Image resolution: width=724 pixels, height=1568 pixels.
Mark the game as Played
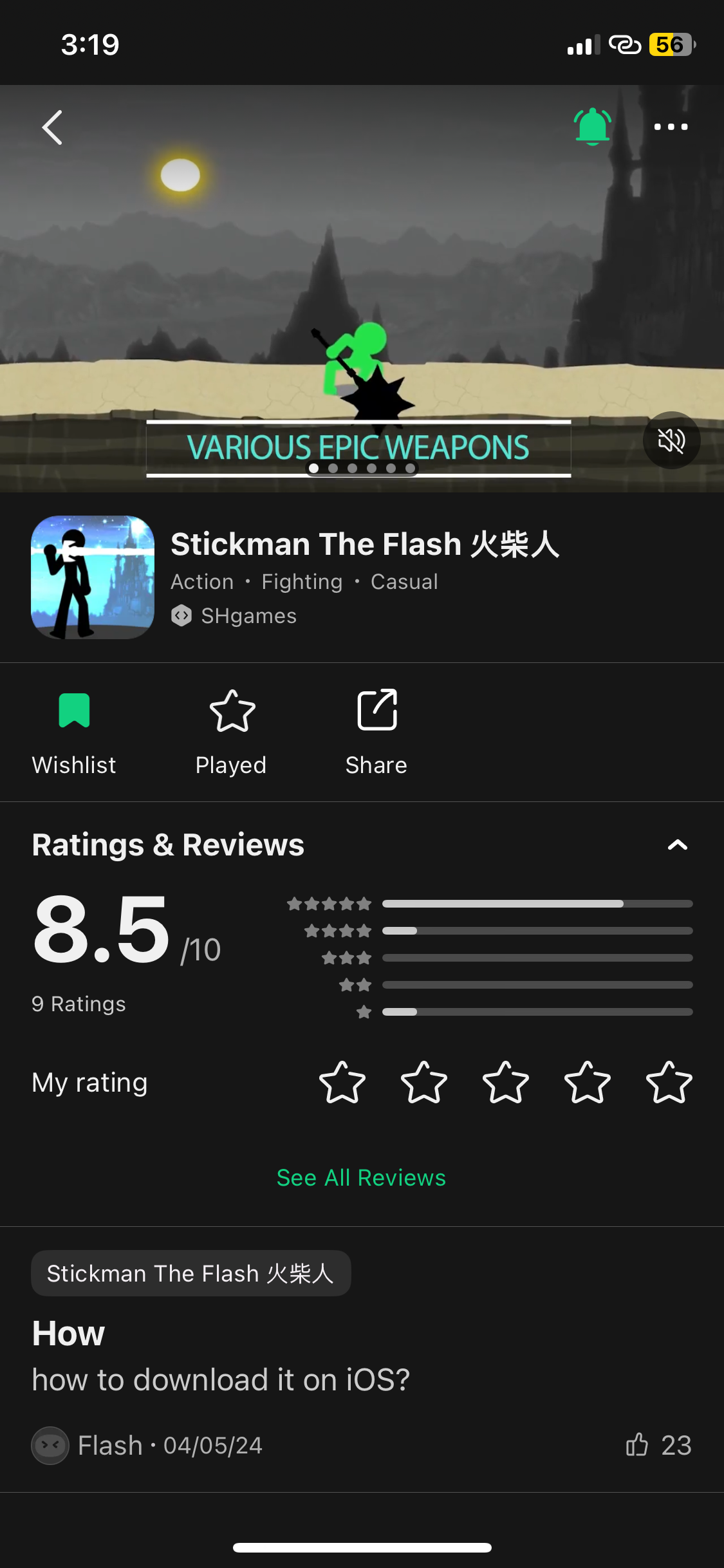[232, 732]
